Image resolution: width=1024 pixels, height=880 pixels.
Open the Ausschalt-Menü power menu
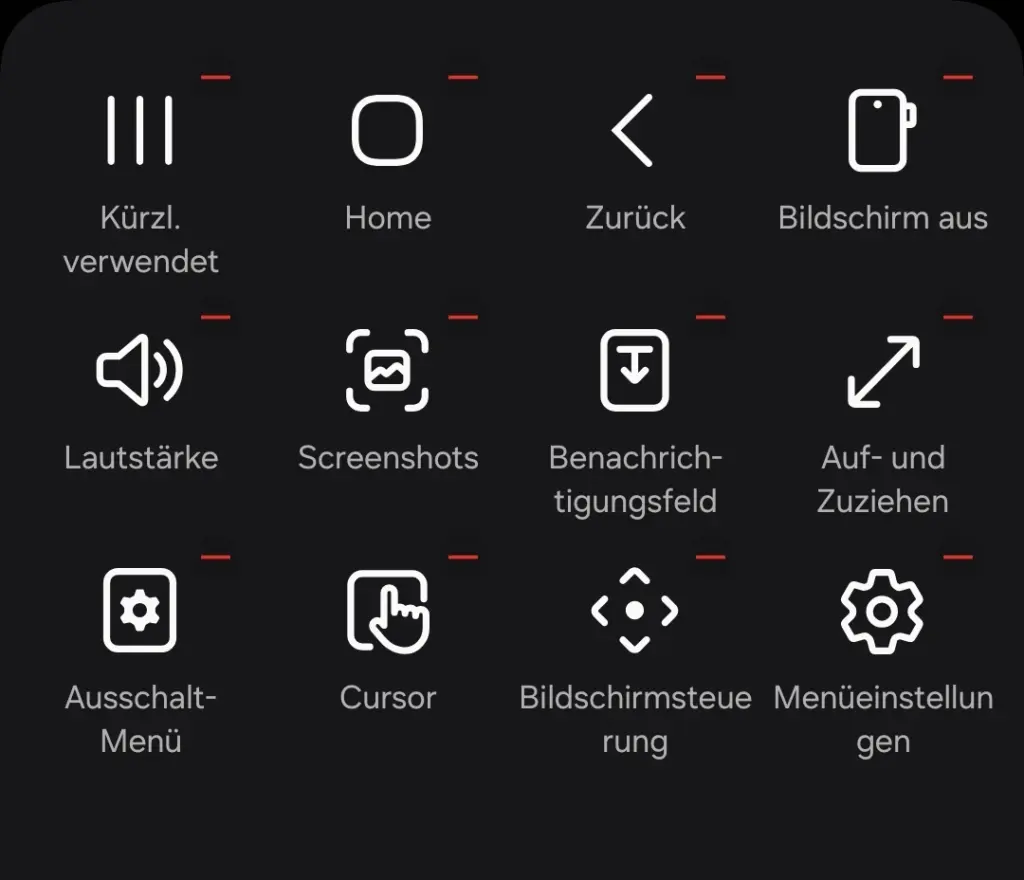[x=140, y=610]
